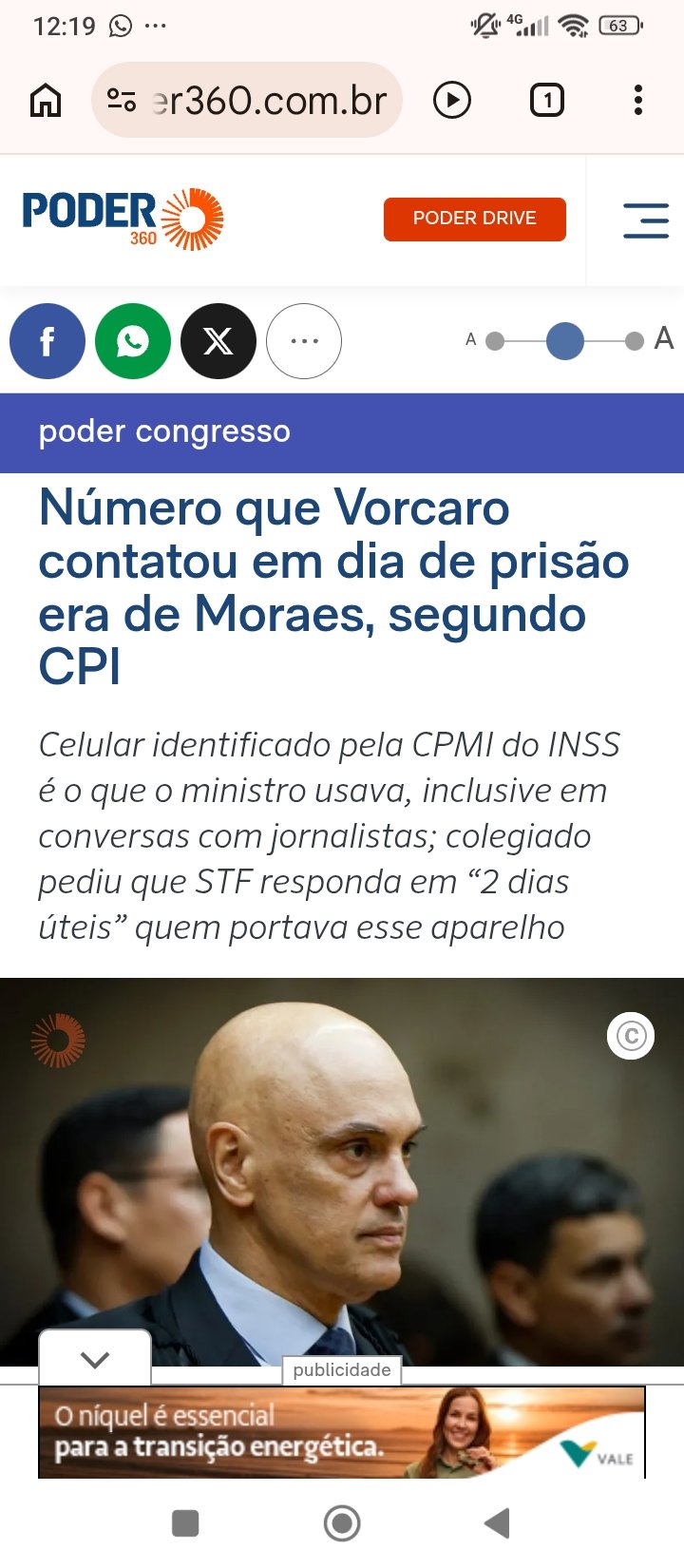Go back with the system back button
The width and height of the screenshot is (684, 1568).
(498, 1523)
